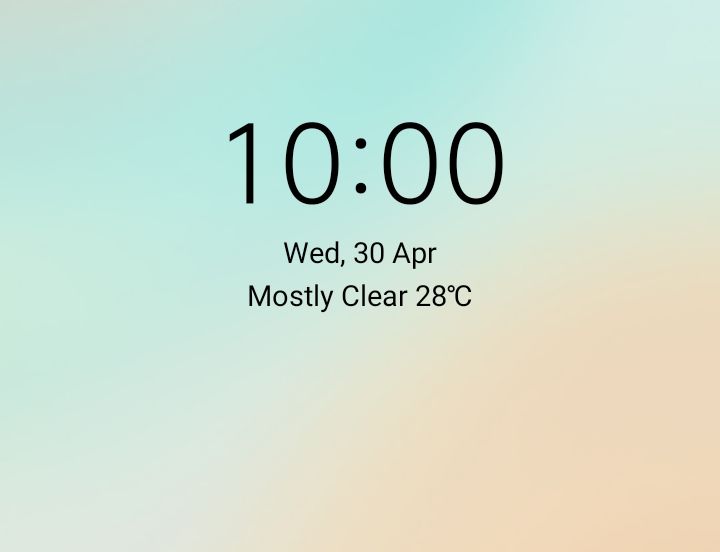Open weather details for Mostly Clear 28℃
Image resolution: width=720 pixels, height=552 pixels.
pos(360,297)
